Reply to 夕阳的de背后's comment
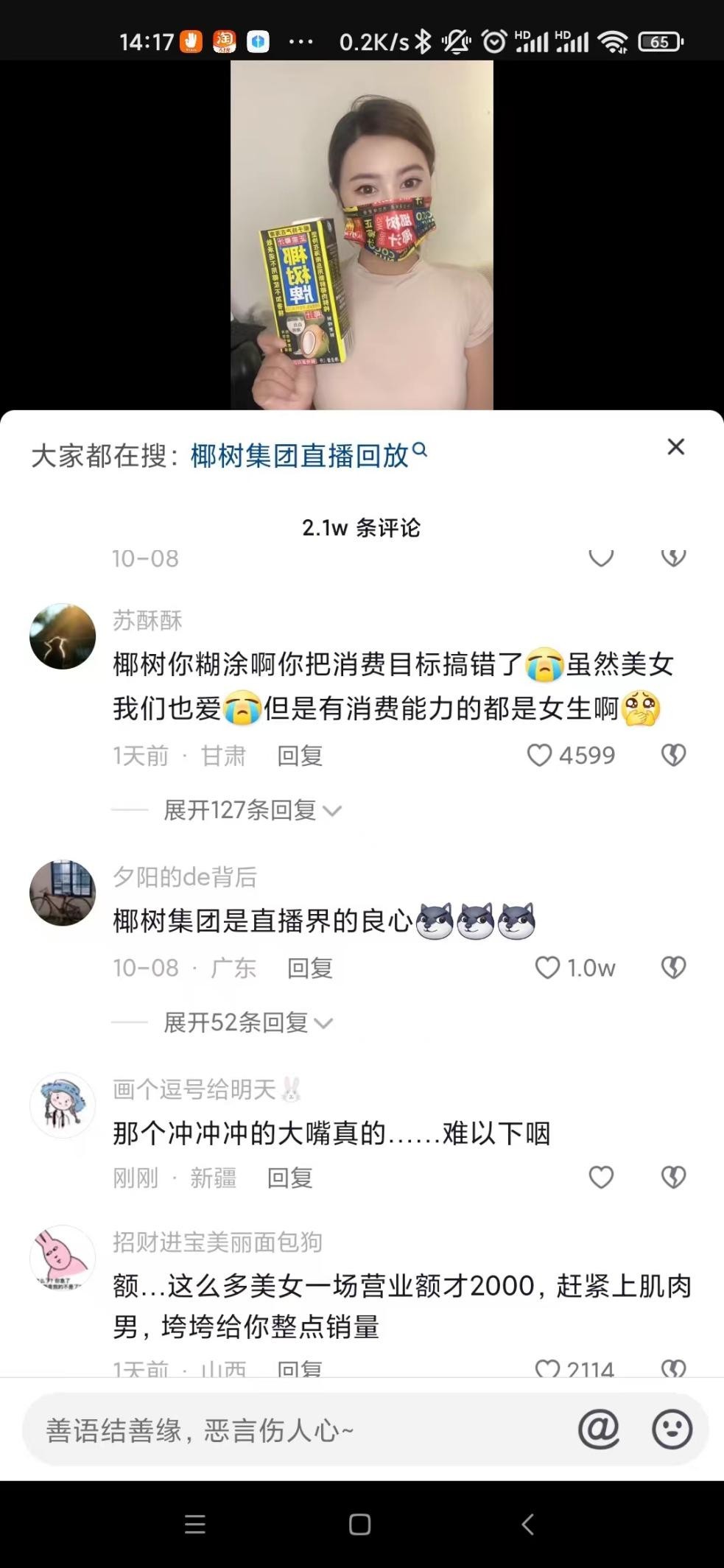The image size is (724, 1568). point(309,968)
